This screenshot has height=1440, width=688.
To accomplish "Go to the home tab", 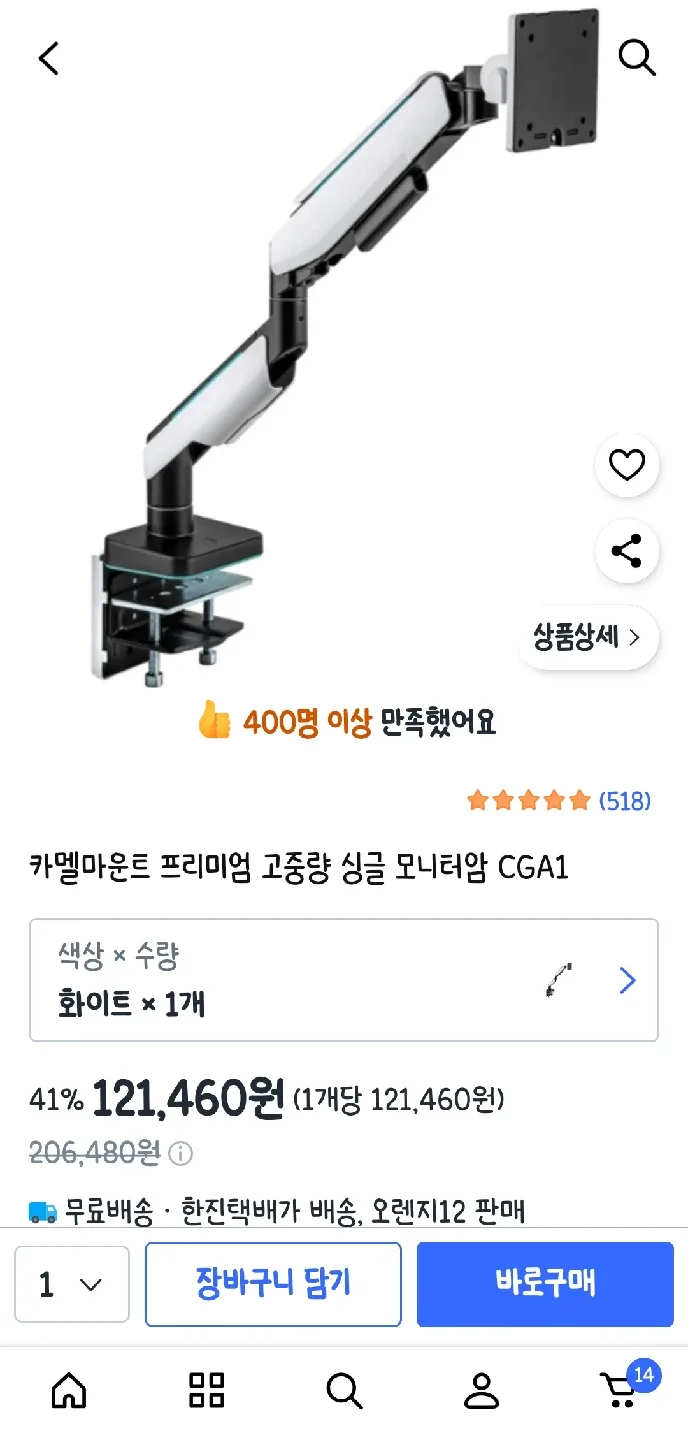I will click(69, 1390).
